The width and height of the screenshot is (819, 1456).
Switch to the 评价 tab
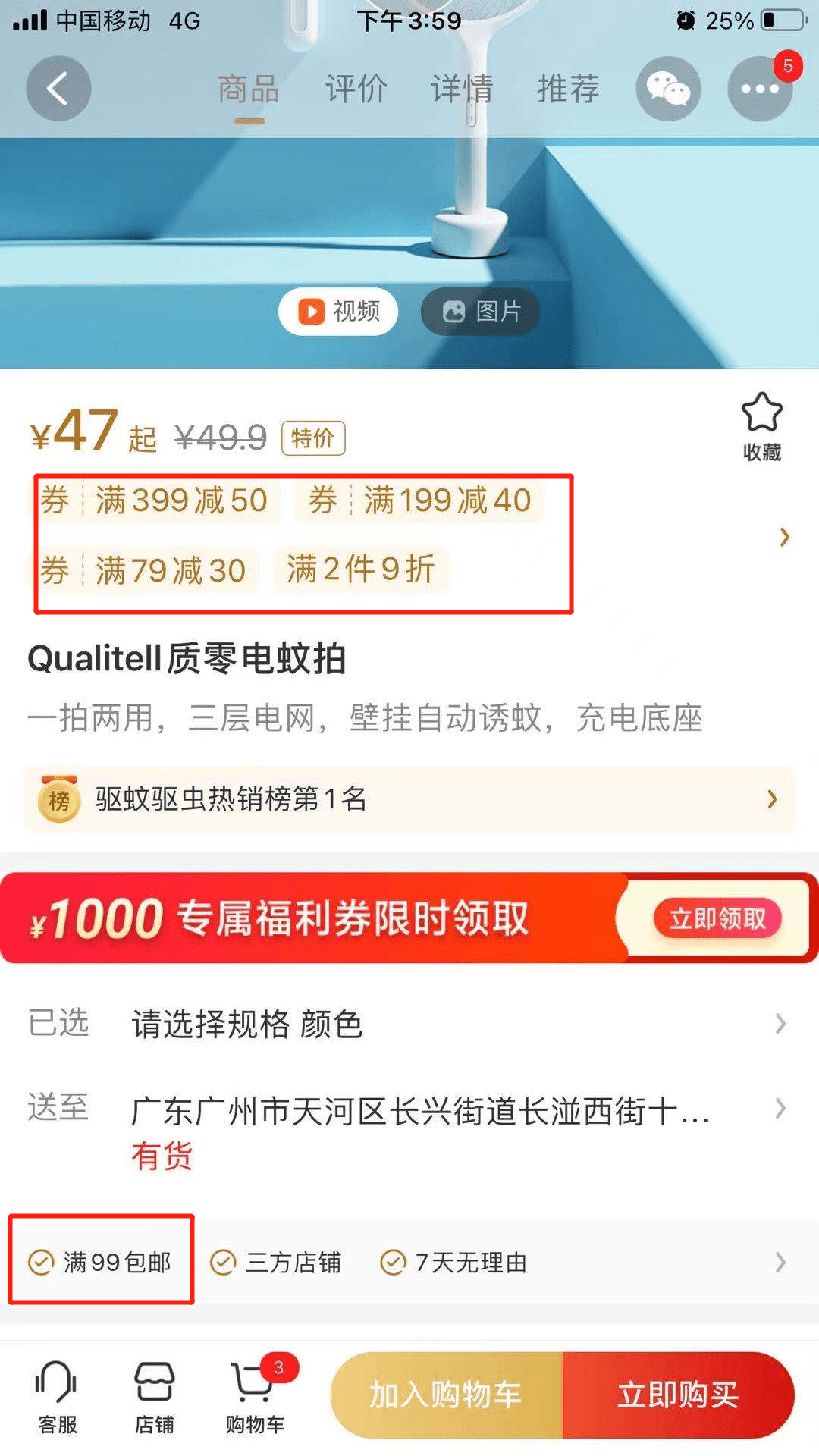(356, 89)
